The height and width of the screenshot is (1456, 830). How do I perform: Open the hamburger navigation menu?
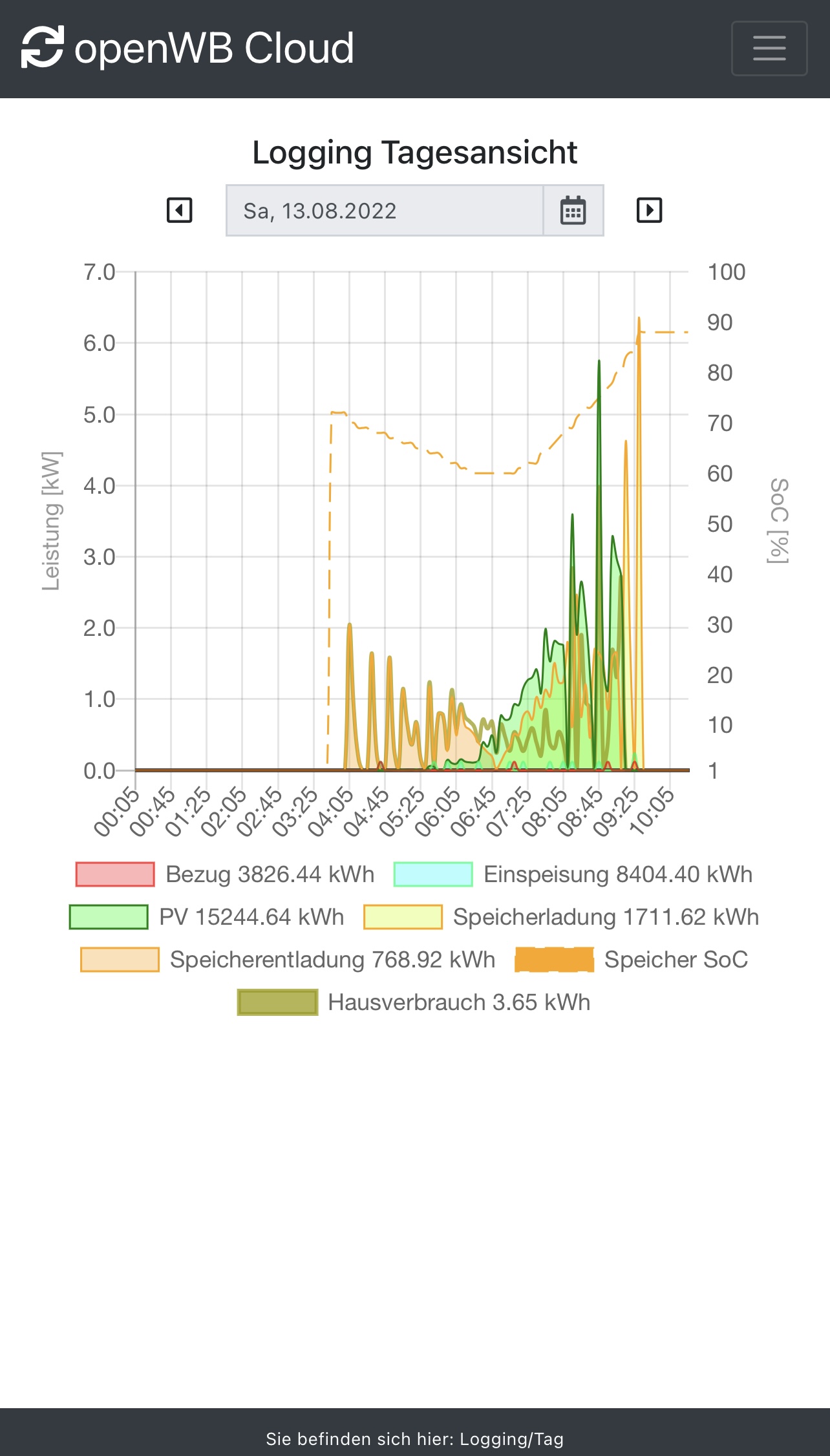(769, 48)
